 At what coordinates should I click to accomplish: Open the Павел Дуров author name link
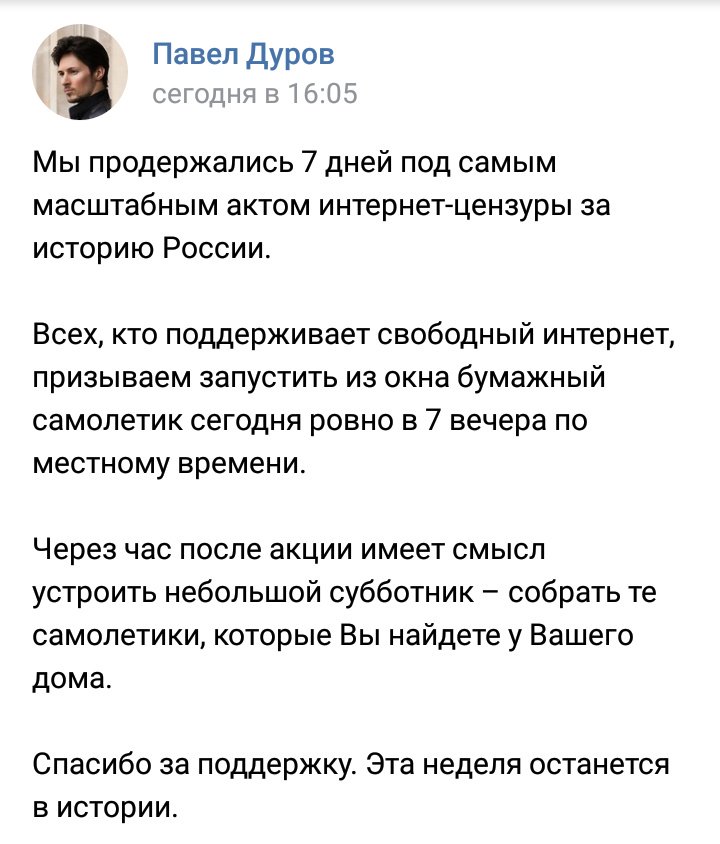click(243, 54)
